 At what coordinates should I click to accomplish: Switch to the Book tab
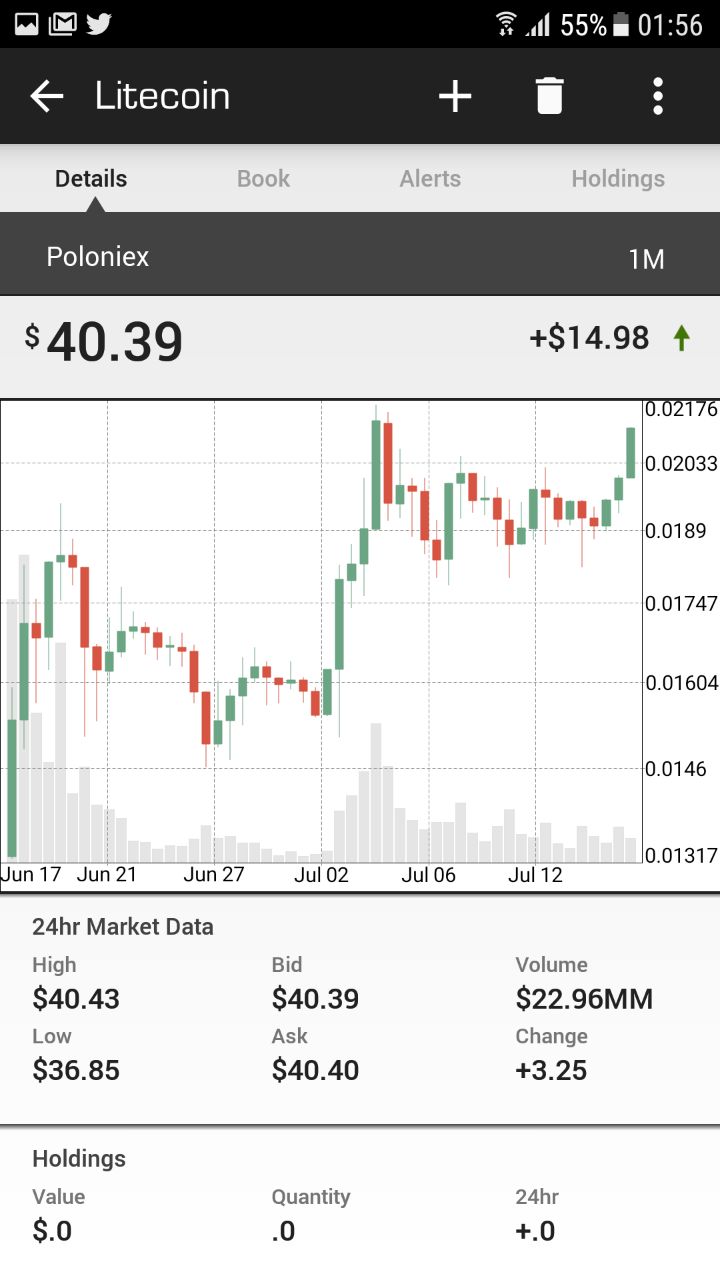click(x=263, y=179)
